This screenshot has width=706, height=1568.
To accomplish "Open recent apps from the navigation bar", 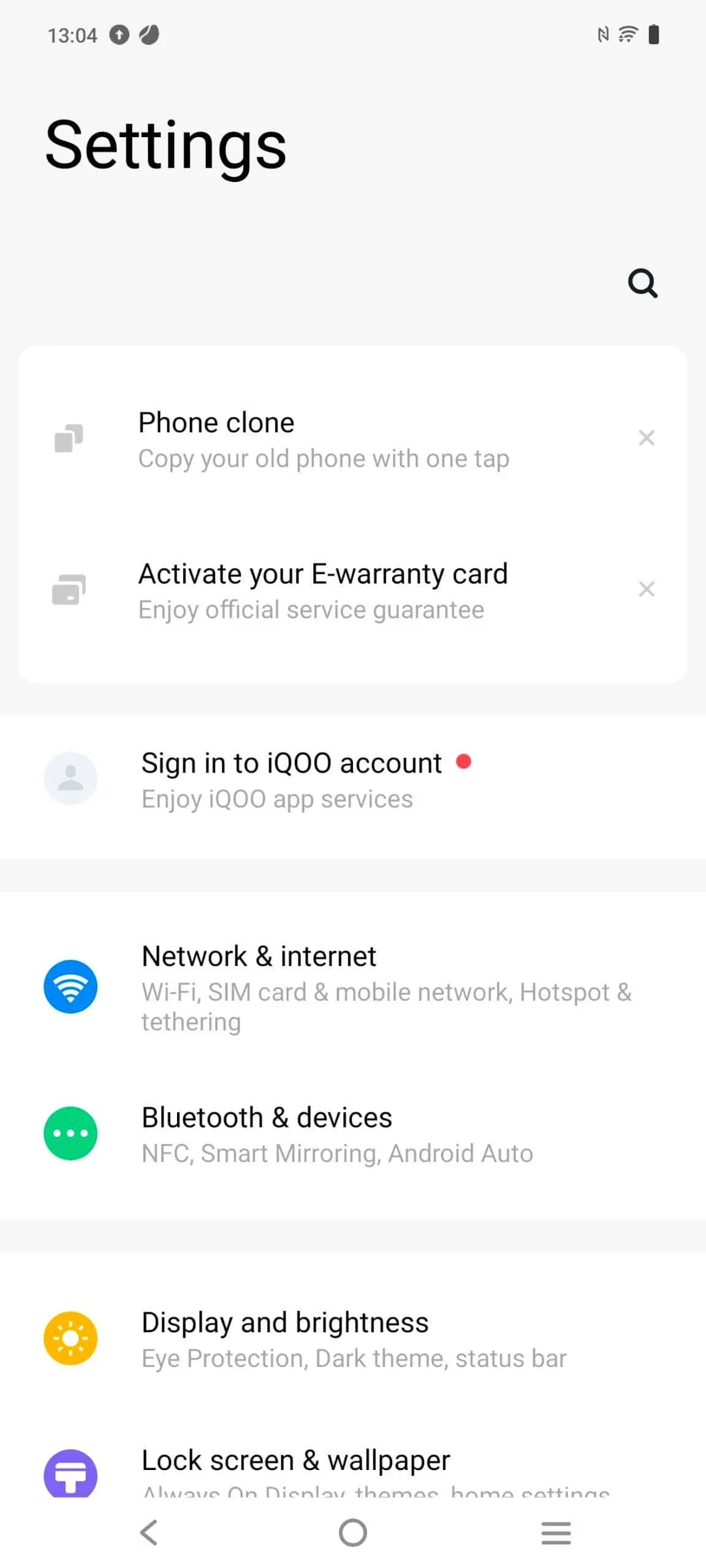I will pyautogui.click(x=556, y=1532).
